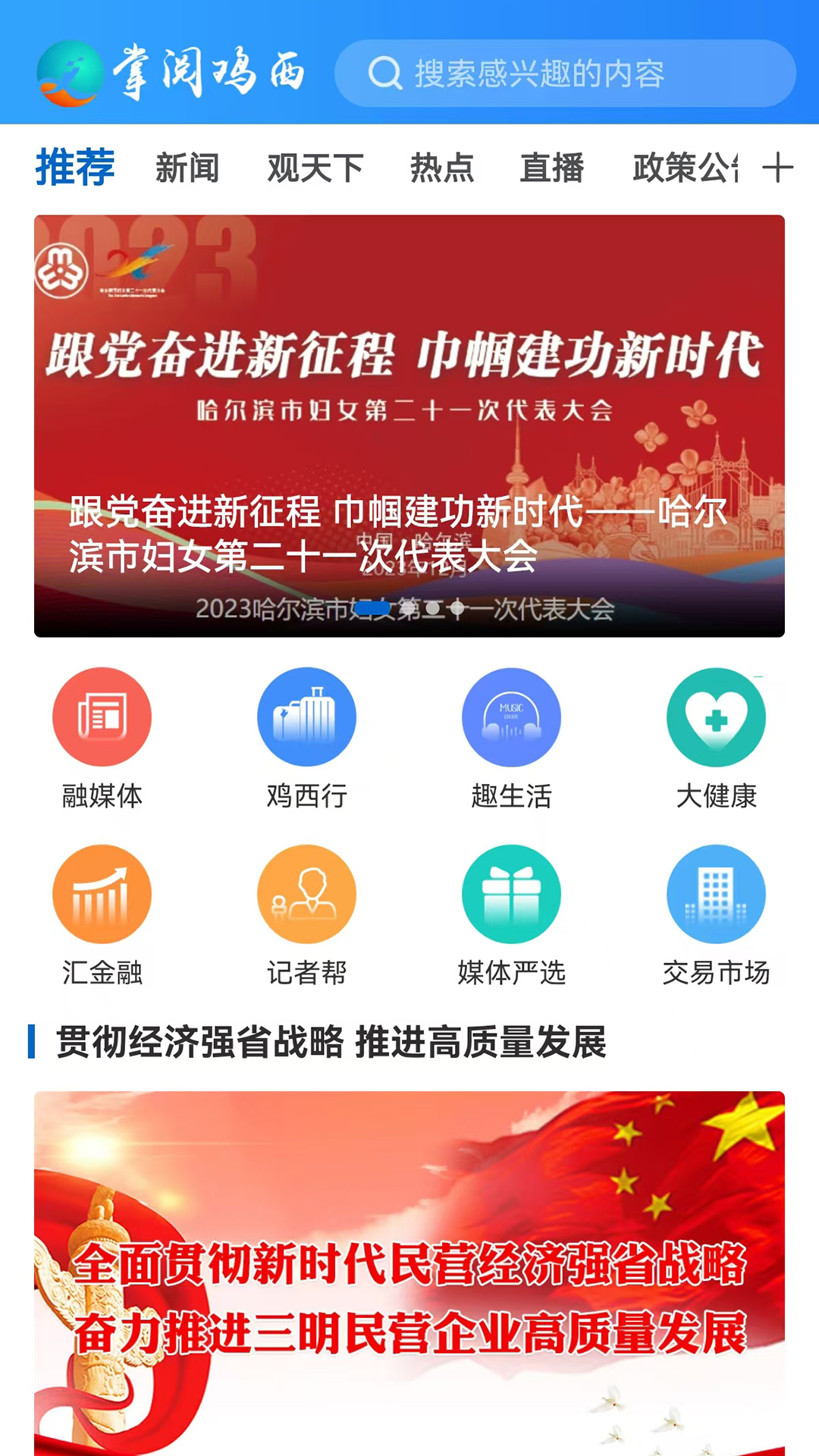Screen dimensions: 819x1456
Task: Switch to the 直播 channel
Action: 551,168
